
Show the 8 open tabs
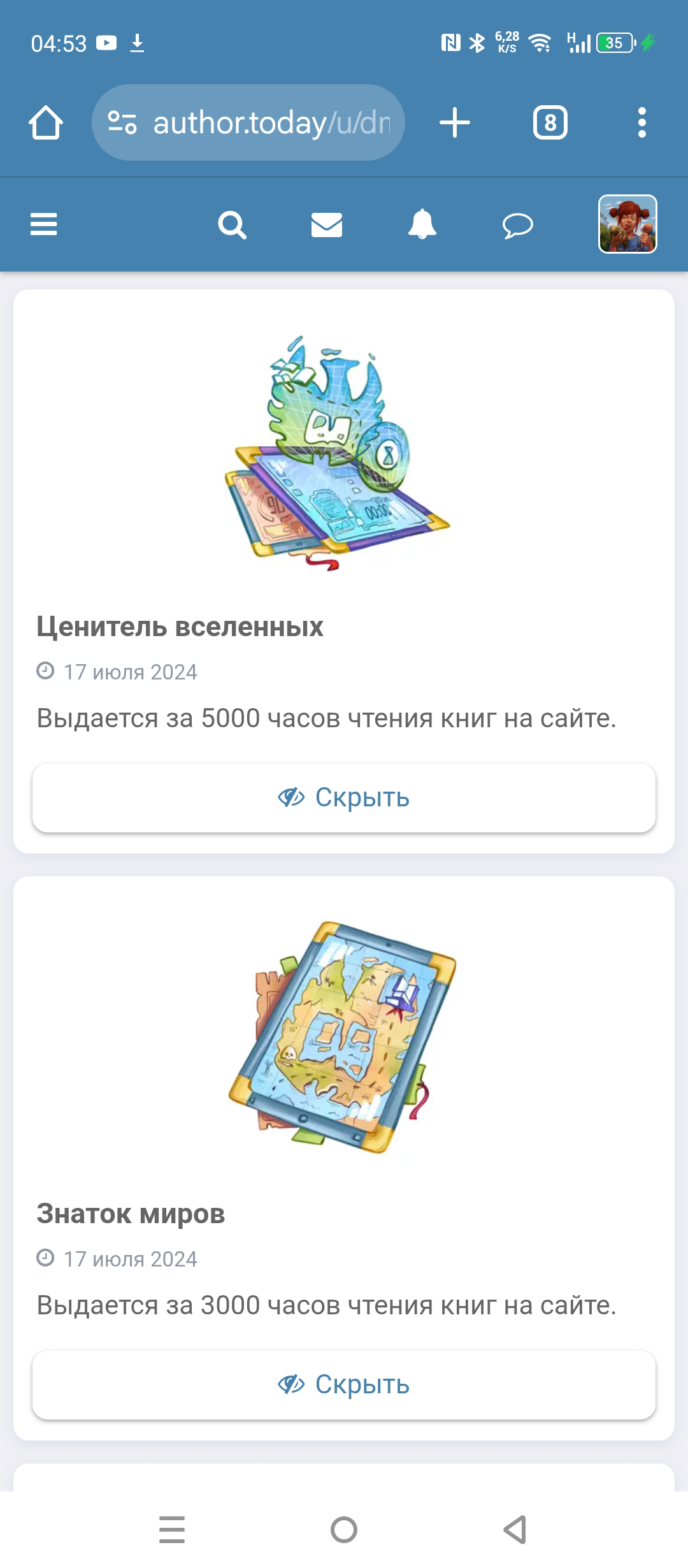[550, 122]
